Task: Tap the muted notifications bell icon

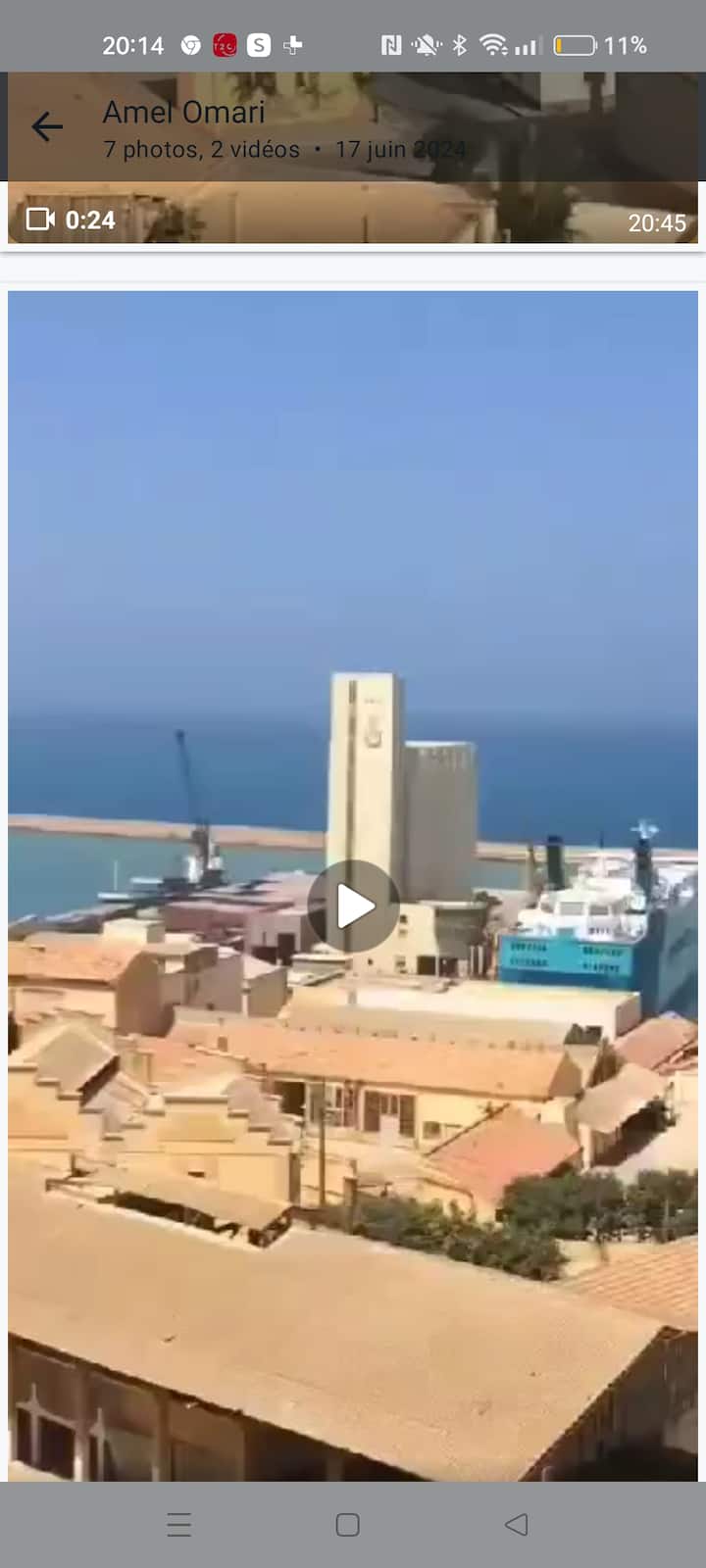Action: (425, 44)
